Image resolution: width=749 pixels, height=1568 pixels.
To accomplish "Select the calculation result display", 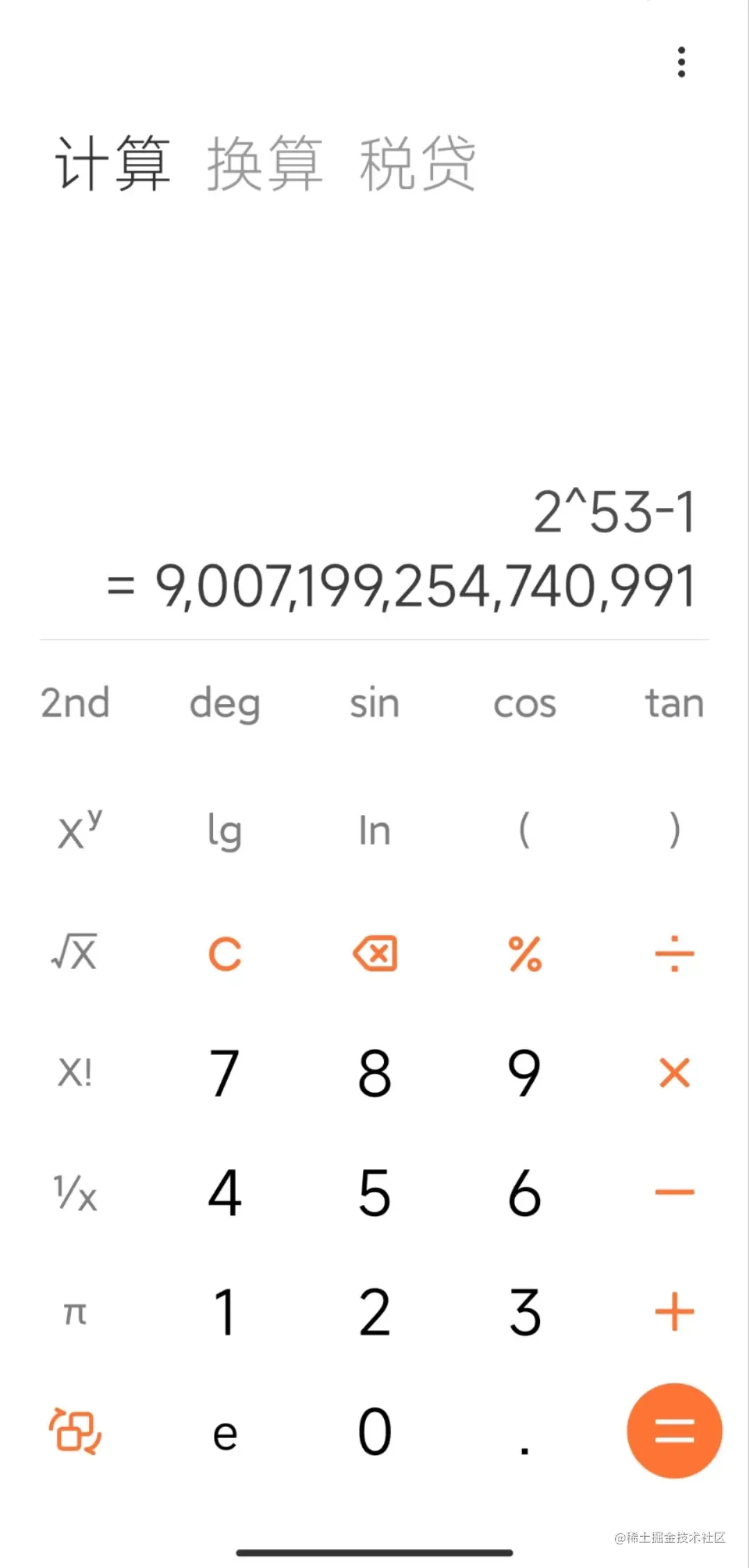I will point(403,587).
